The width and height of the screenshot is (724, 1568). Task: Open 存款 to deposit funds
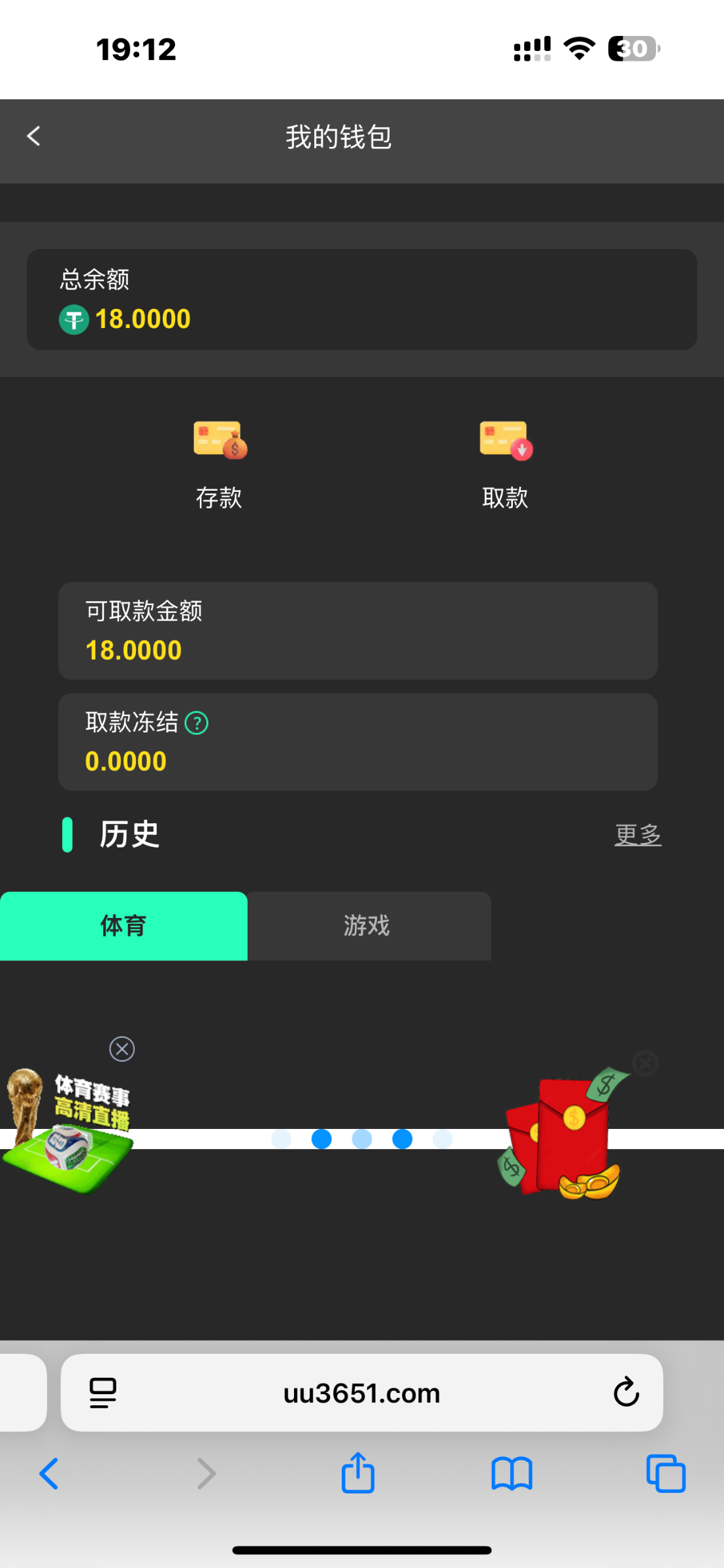tap(220, 464)
